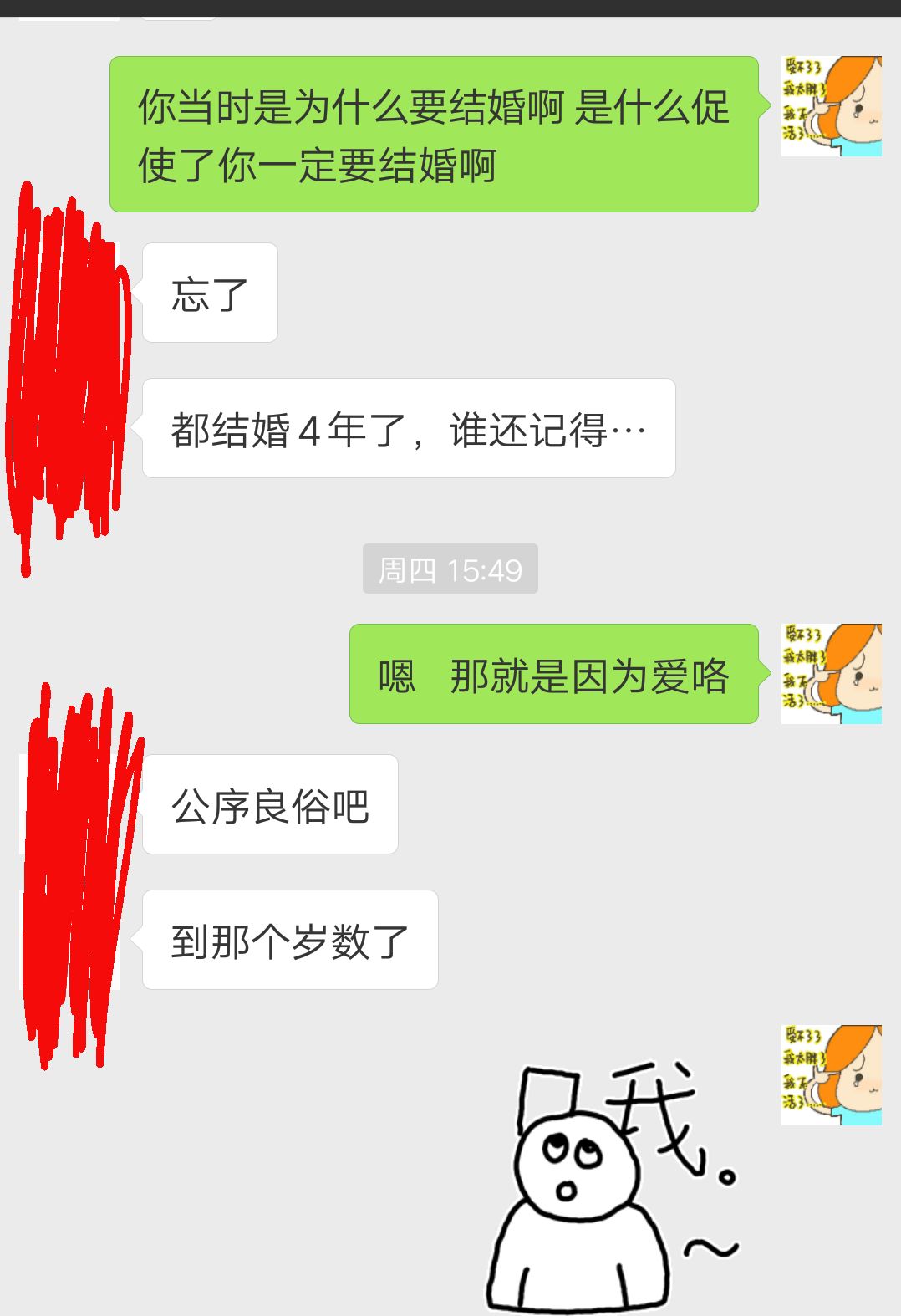Viewport: 901px width, 1316px height.
Task: Open the bottom-right orange-haired avatar sticker icon
Action: click(832, 1074)
